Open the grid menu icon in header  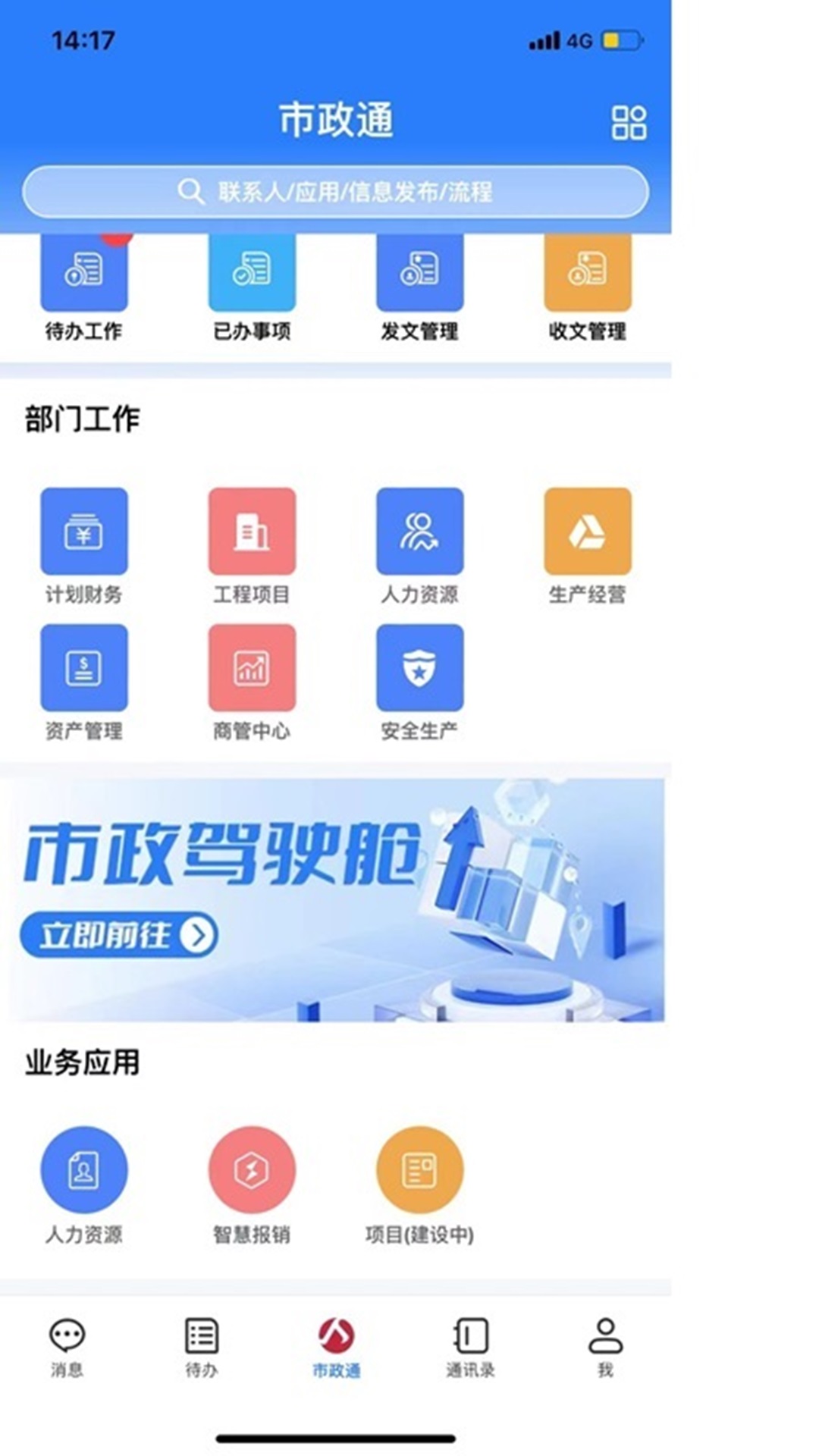[x=629, y=122]
